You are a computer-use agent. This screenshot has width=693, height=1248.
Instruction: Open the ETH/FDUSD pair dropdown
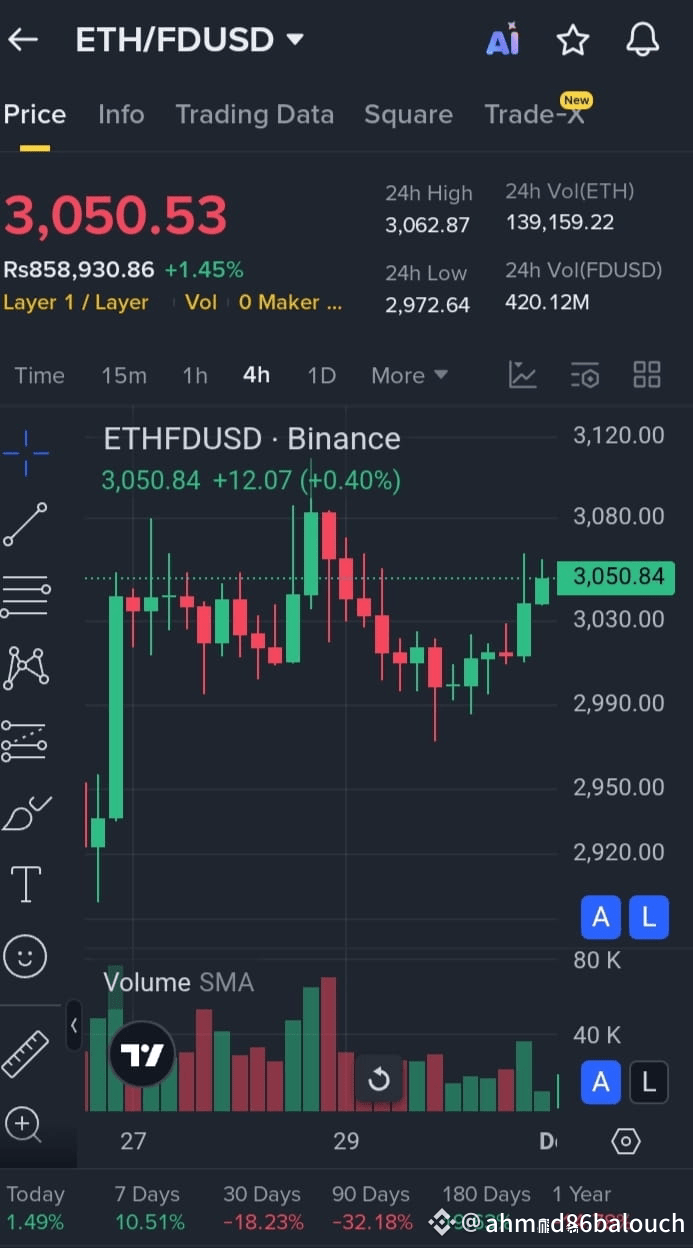[190, 40]
